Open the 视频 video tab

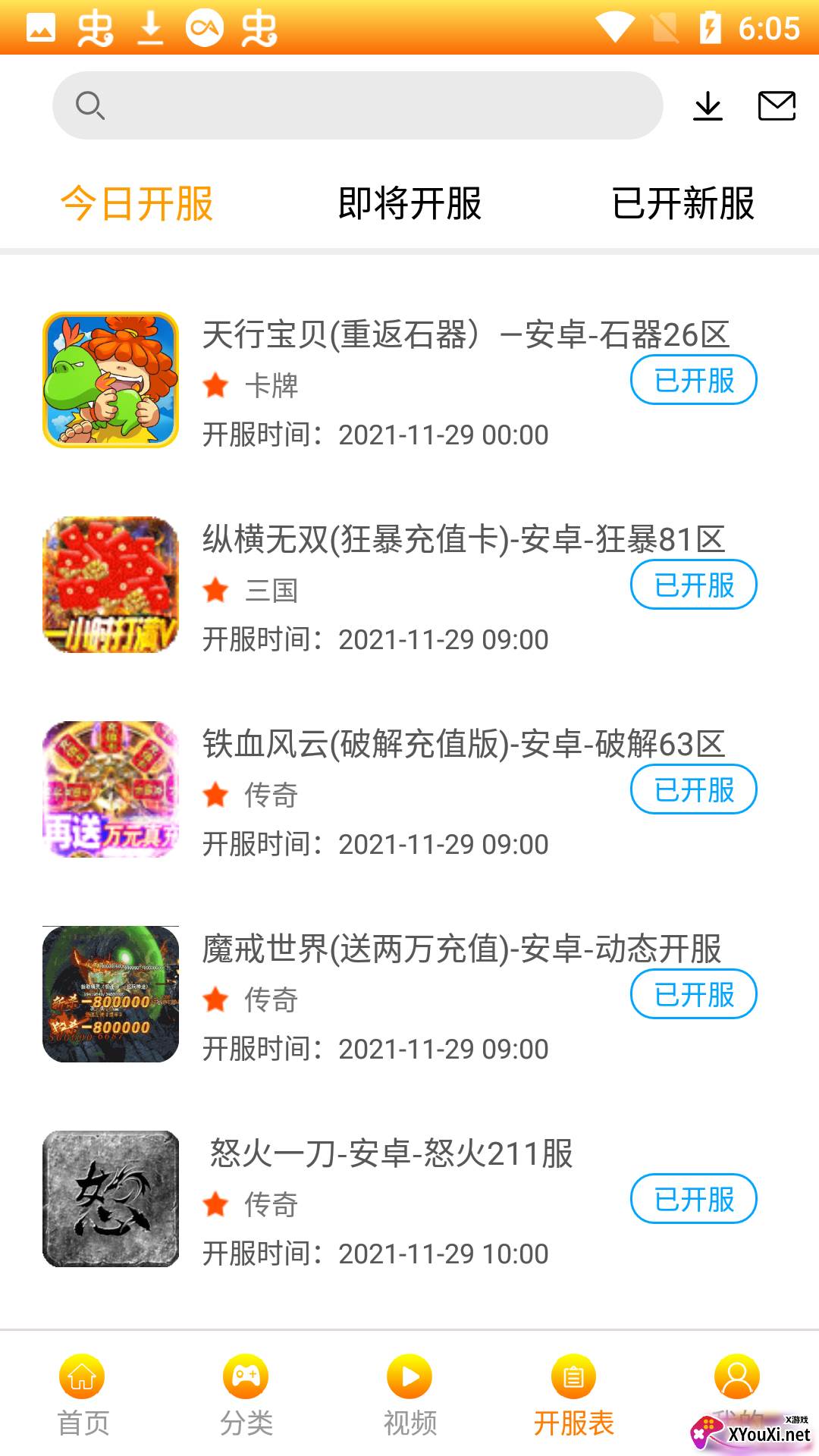click(409, 1395)
